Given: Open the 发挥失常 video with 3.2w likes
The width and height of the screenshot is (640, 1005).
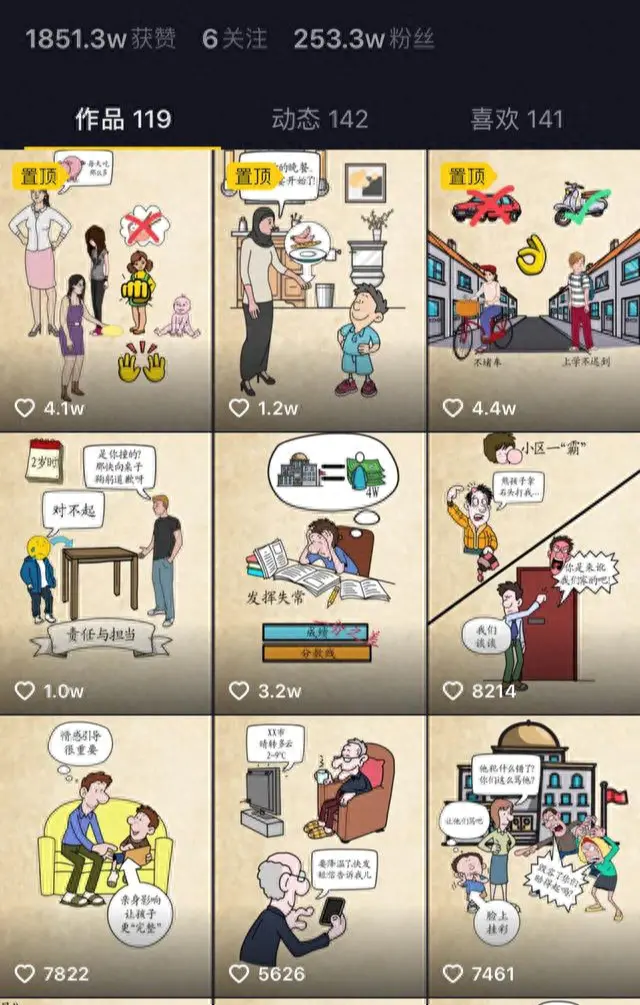Looking at the screenshot, I should point(320,570).
